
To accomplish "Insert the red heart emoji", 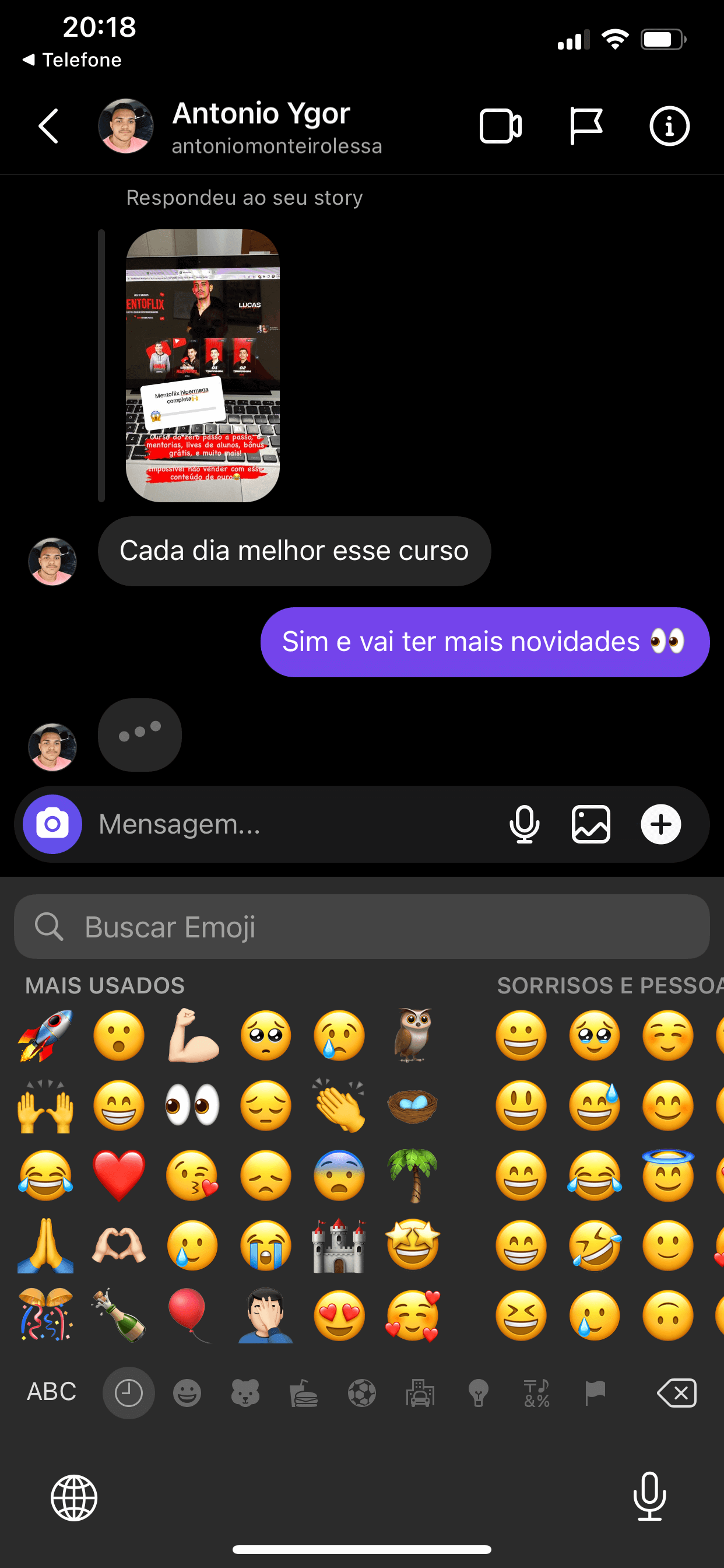I will point(120,1175).
